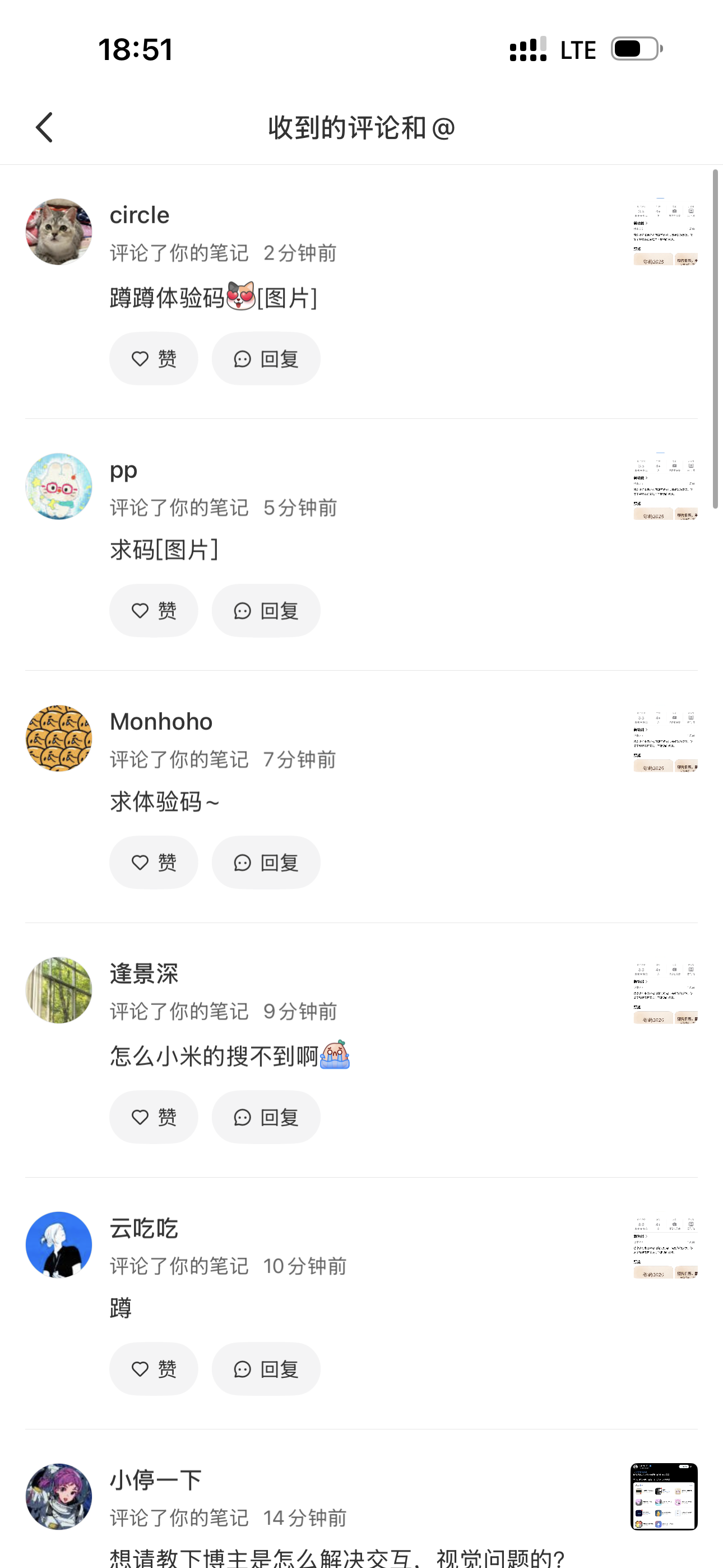Screen dimensions: 723x1568
Task: Reply to Monhoho's 求体验码 comment
Action: point(266,863)
